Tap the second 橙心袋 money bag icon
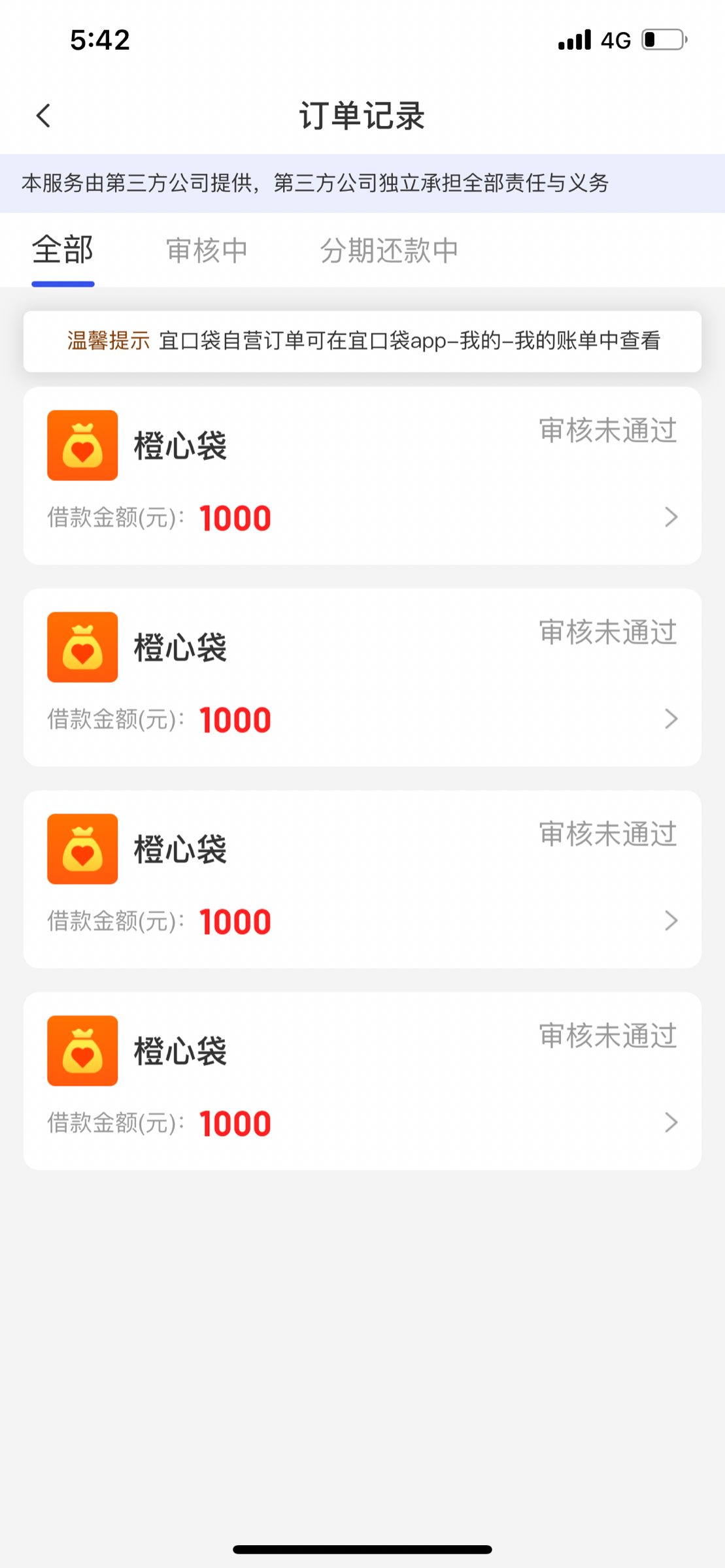Screen dimensions: 725x1568 (x=81, y=648)
